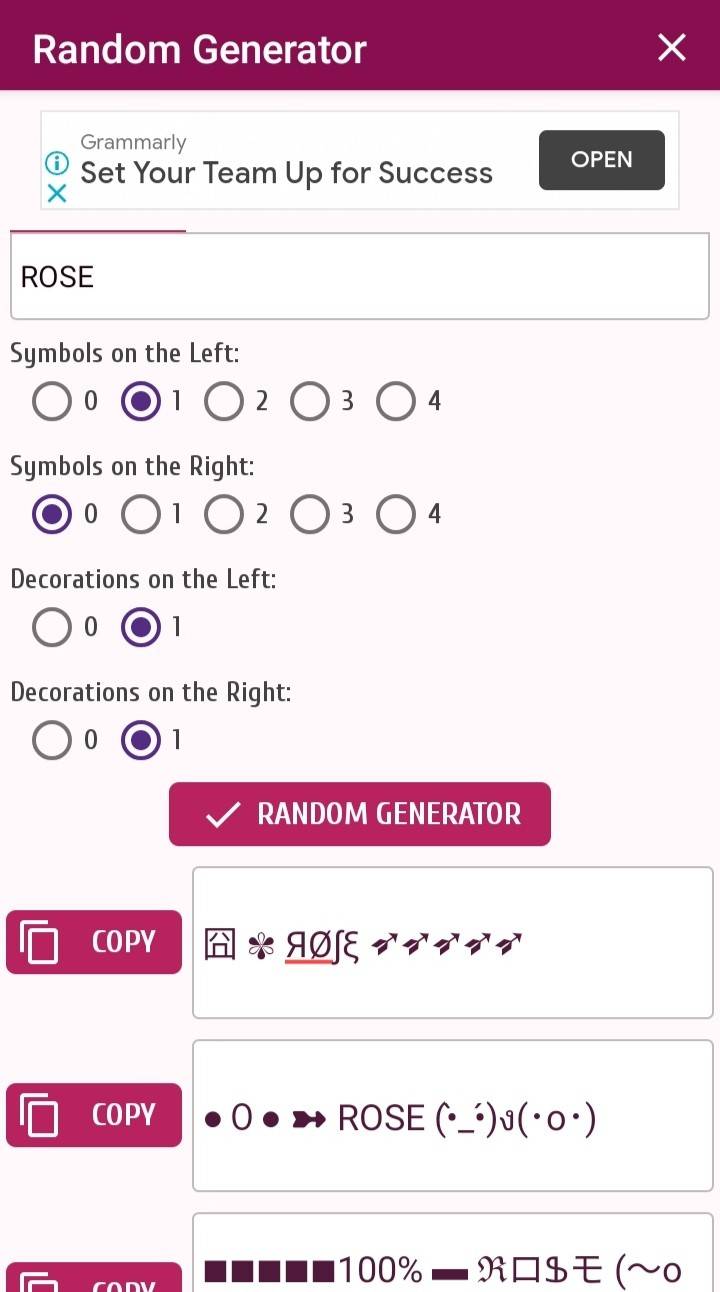Close the Random Generator screen
Image resolution: width=720 pixels, height=1292 pixels.
click(671, 47)
